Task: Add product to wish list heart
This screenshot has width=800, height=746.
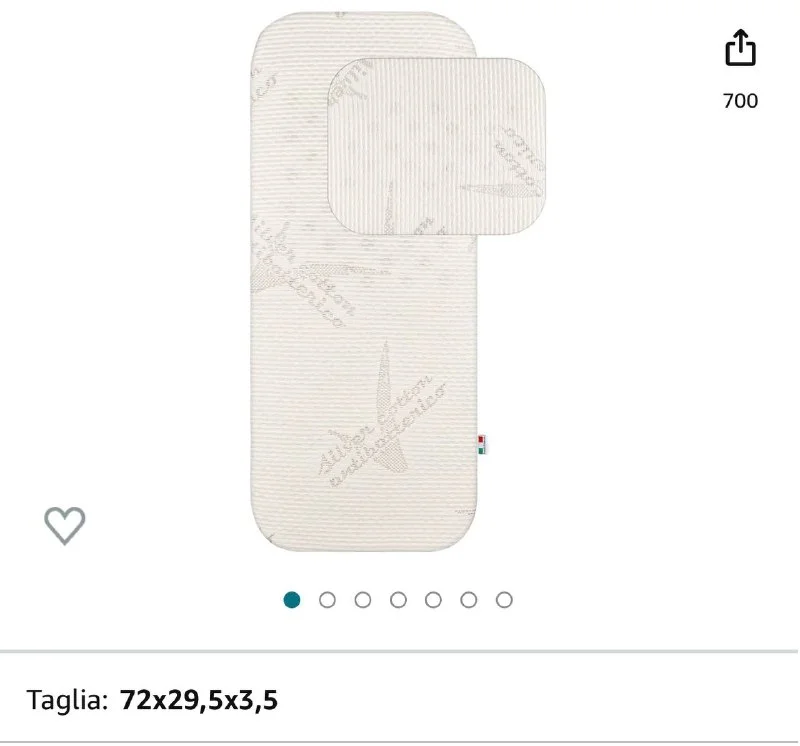Action: pyautogui.click(x=65, y=525)
